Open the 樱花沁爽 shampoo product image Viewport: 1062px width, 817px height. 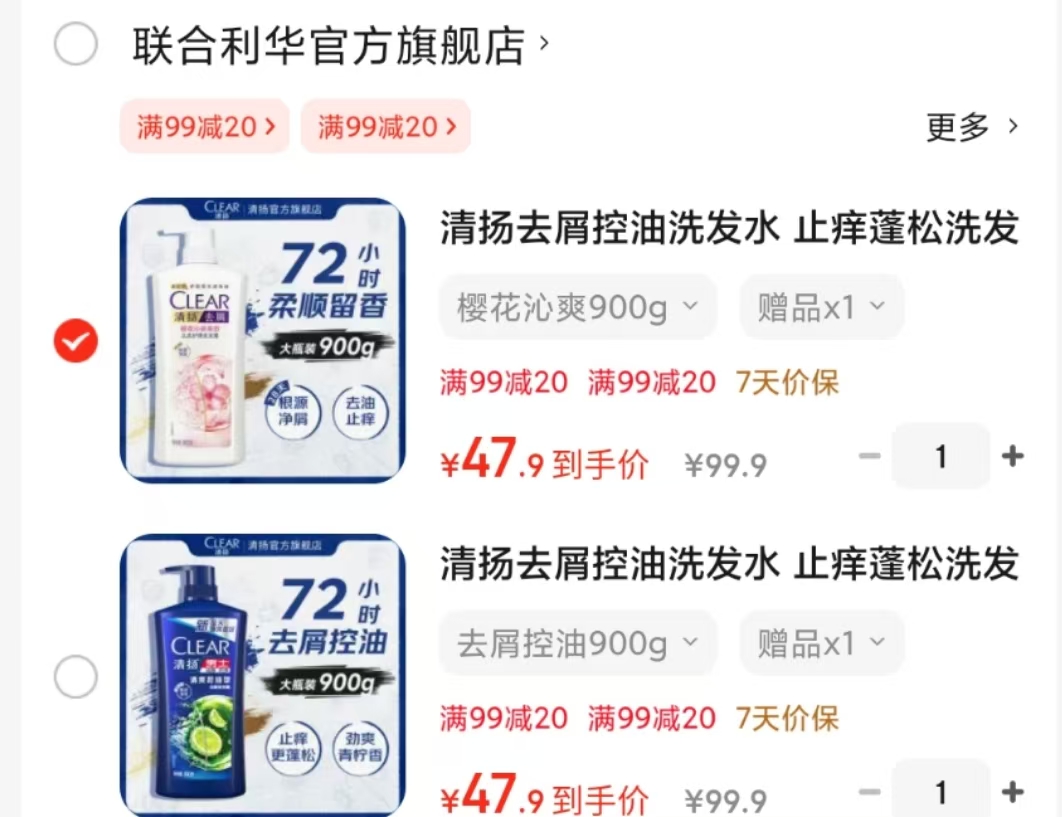(263, 340)
